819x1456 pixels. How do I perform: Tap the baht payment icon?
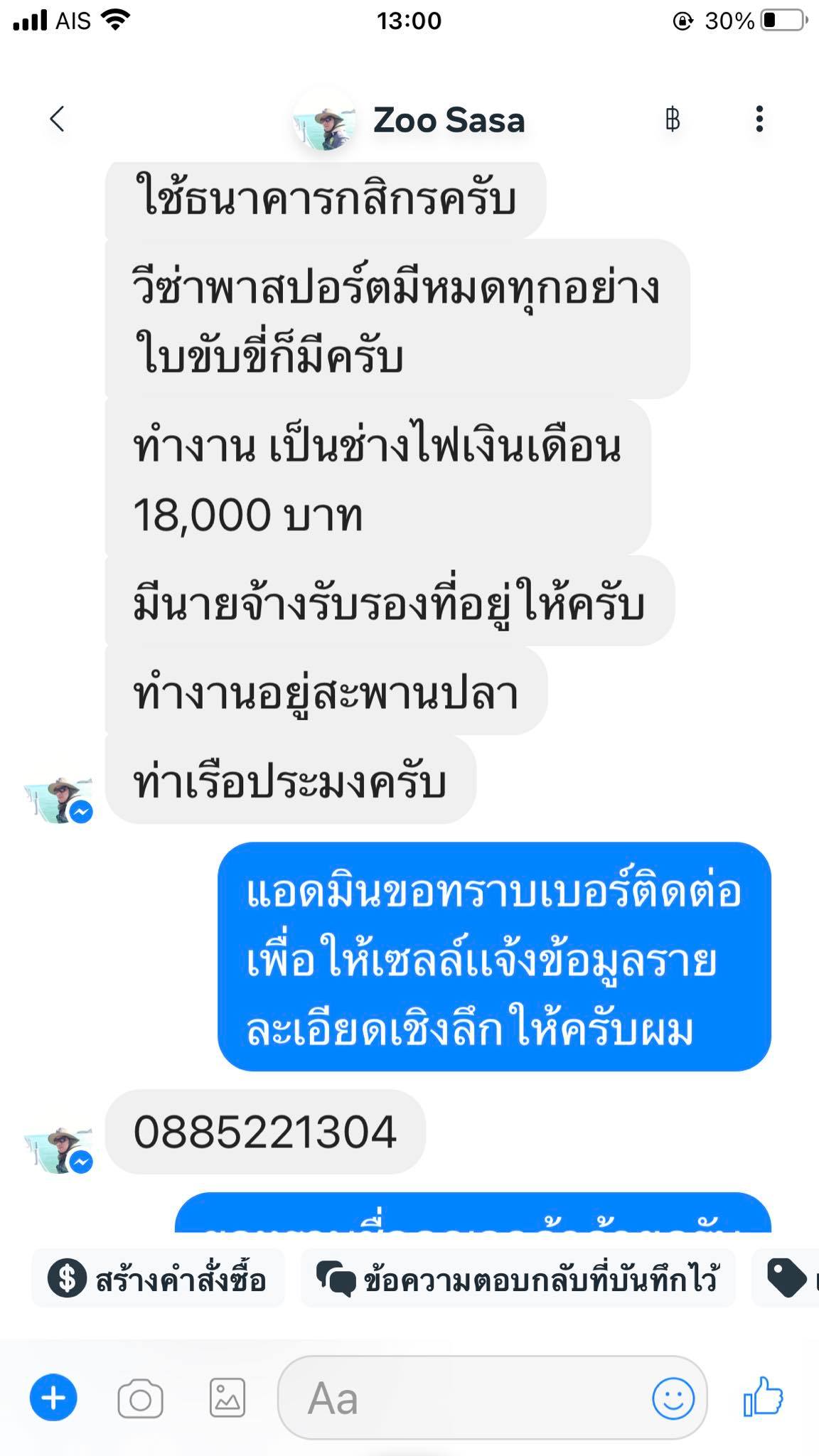(672, 119)
